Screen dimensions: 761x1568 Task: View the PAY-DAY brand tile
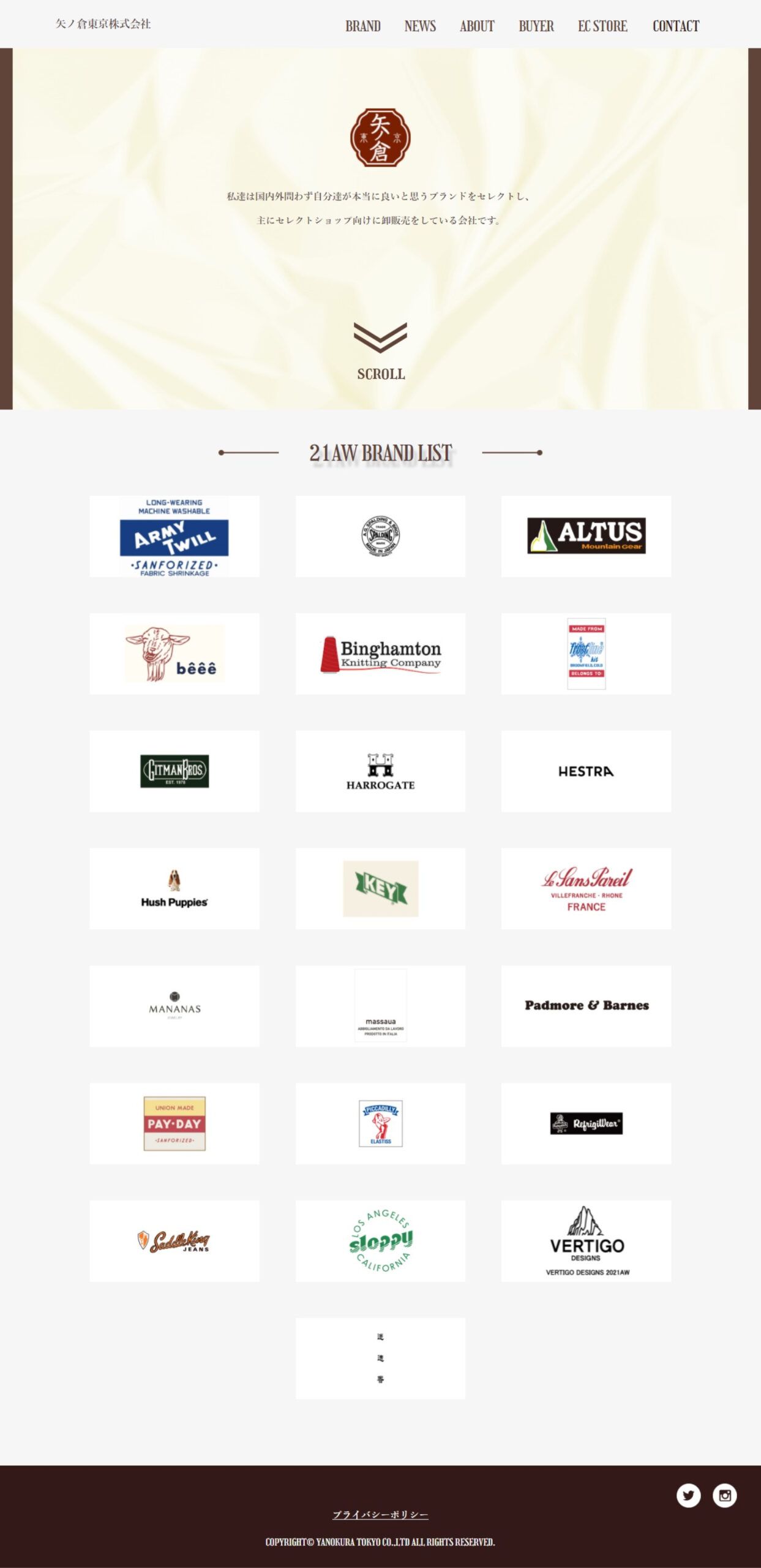[x=174, y=1123]
